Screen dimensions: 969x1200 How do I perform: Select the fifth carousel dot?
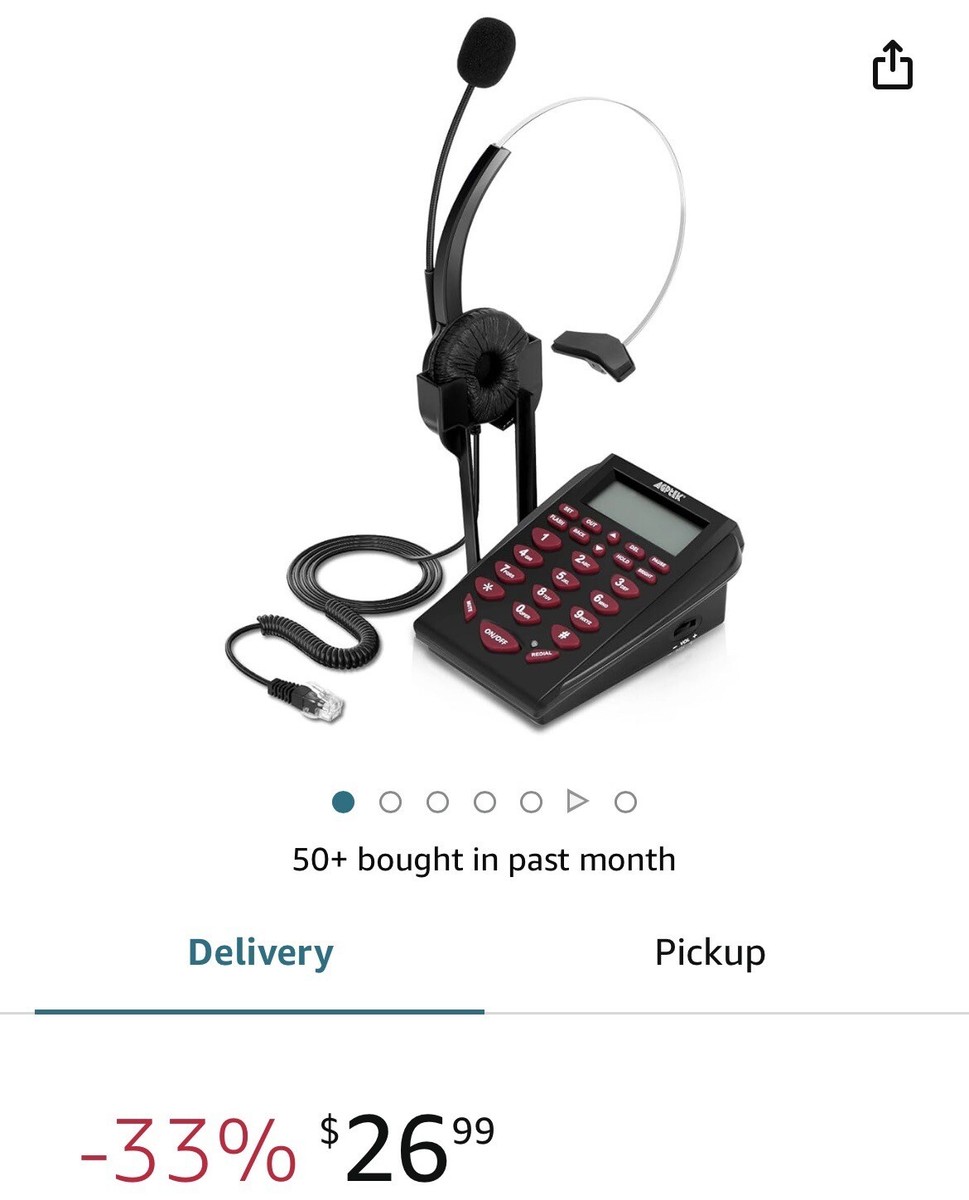[x=531, y=801]
